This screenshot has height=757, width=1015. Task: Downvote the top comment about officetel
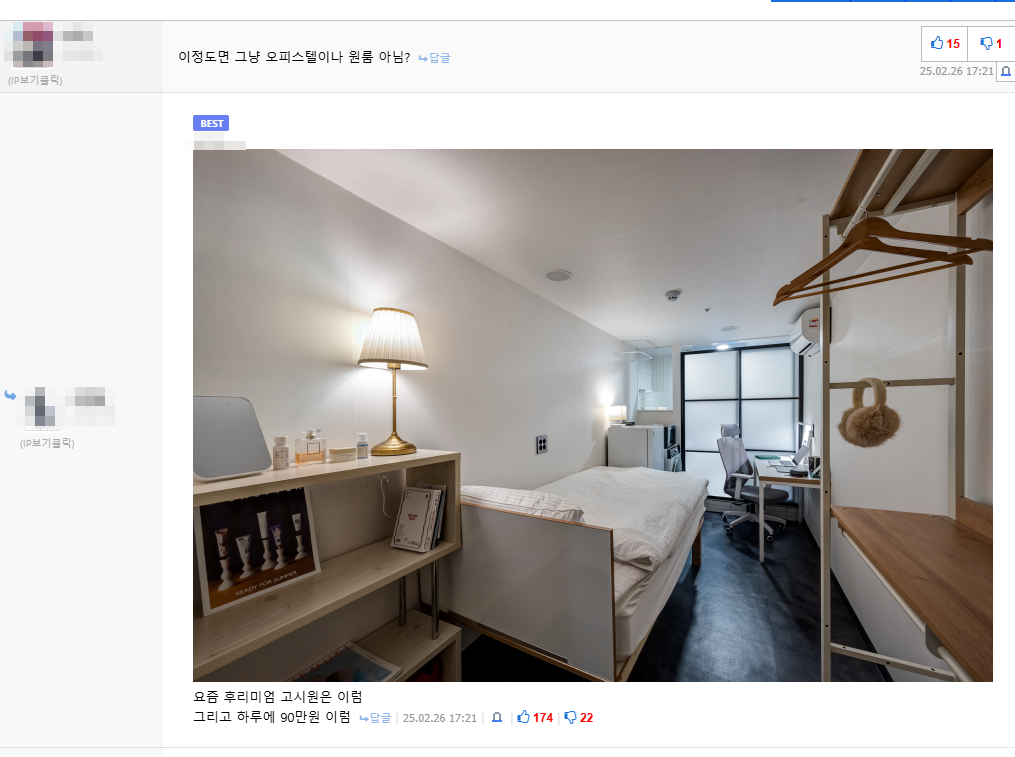990,44
